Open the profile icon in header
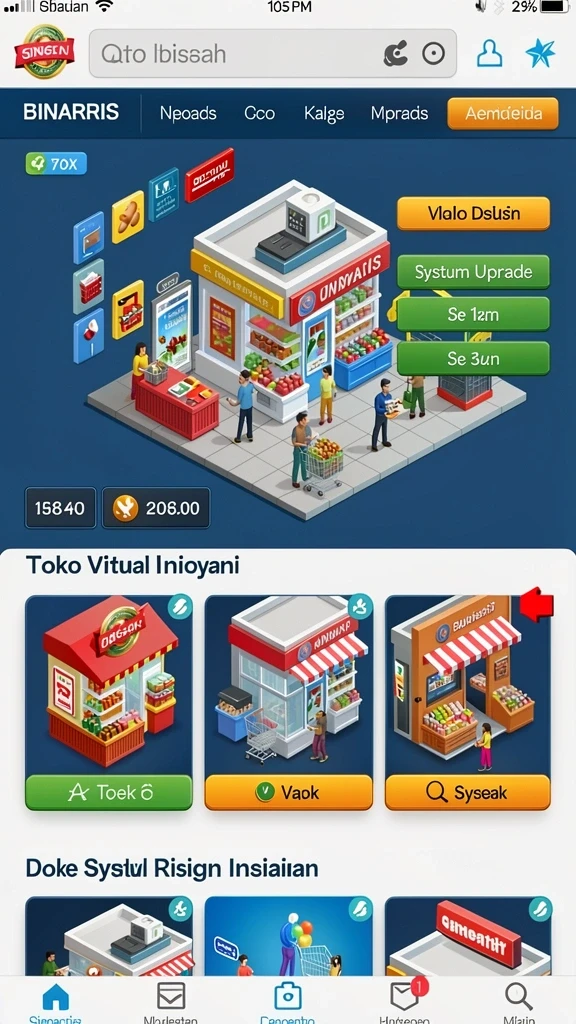 point(489,54)
